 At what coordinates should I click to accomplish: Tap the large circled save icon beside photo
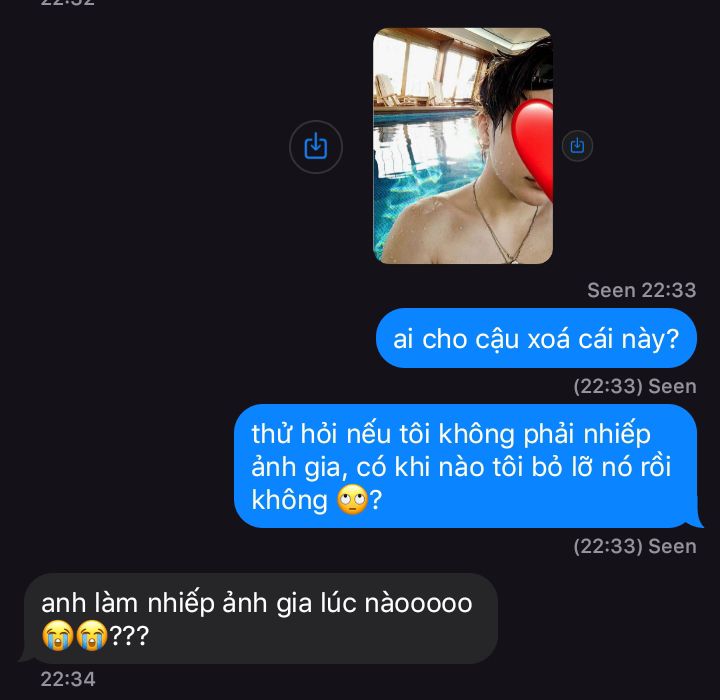[x=316, y=147]
